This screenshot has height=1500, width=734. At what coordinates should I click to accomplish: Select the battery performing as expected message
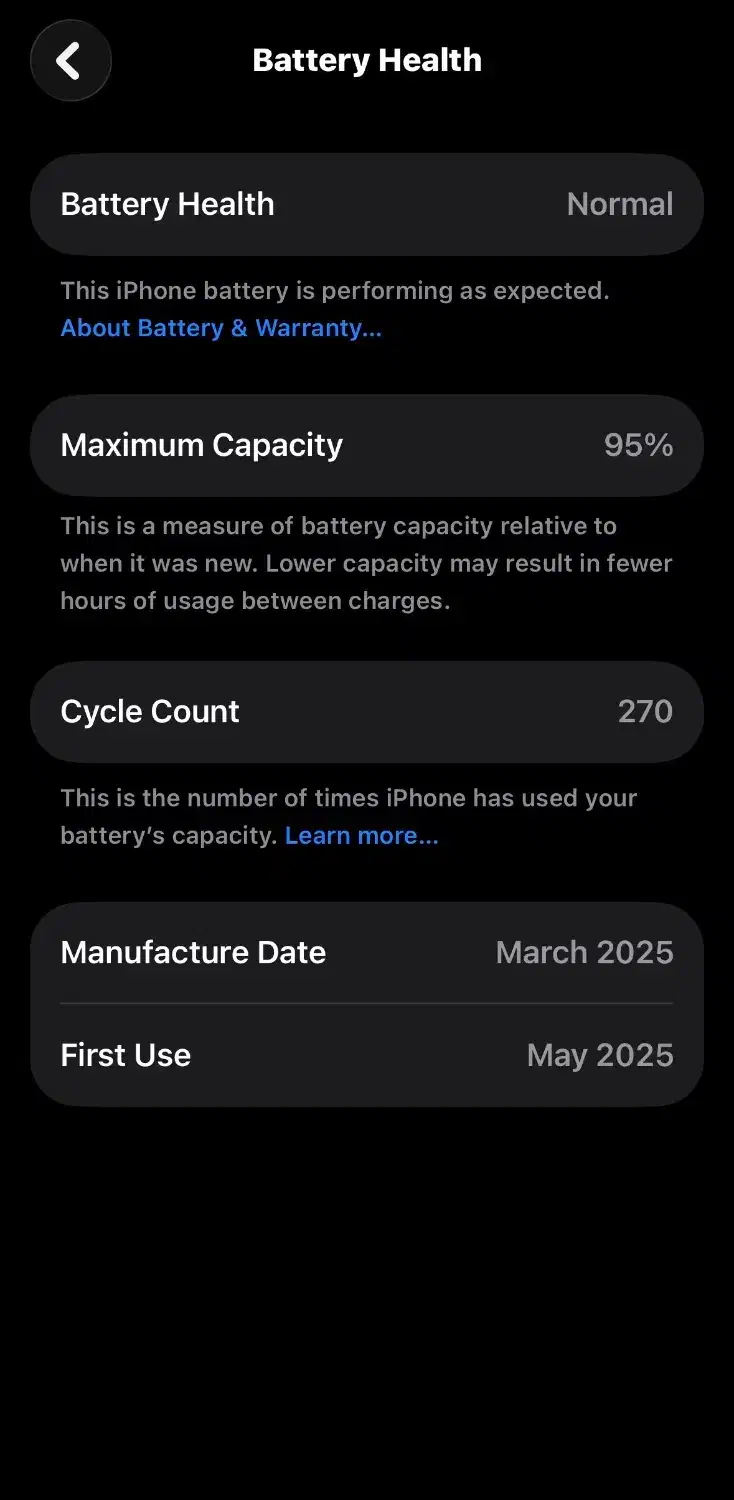[x=336, y=290]
